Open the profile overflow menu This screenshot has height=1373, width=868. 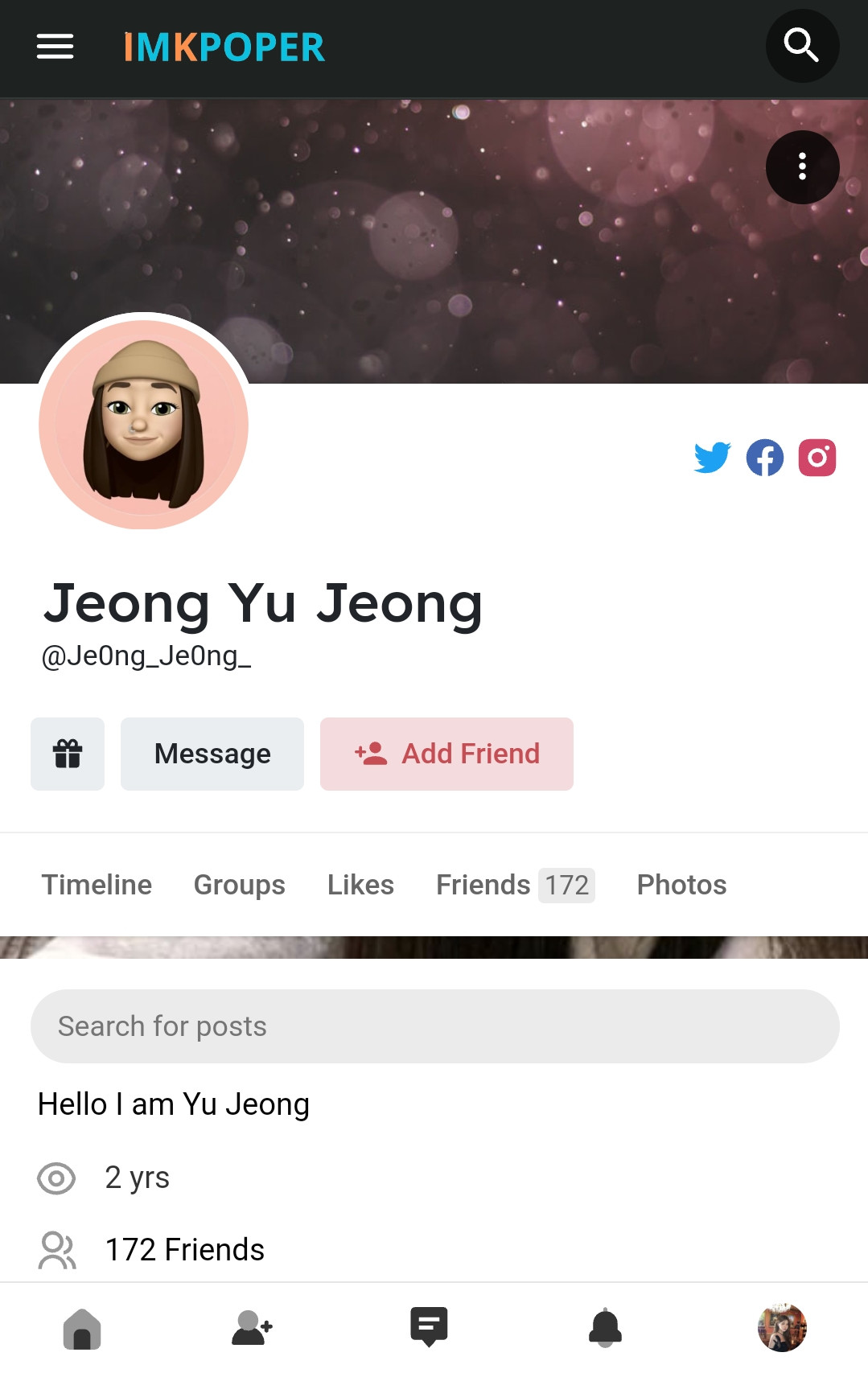coord(802,166)
